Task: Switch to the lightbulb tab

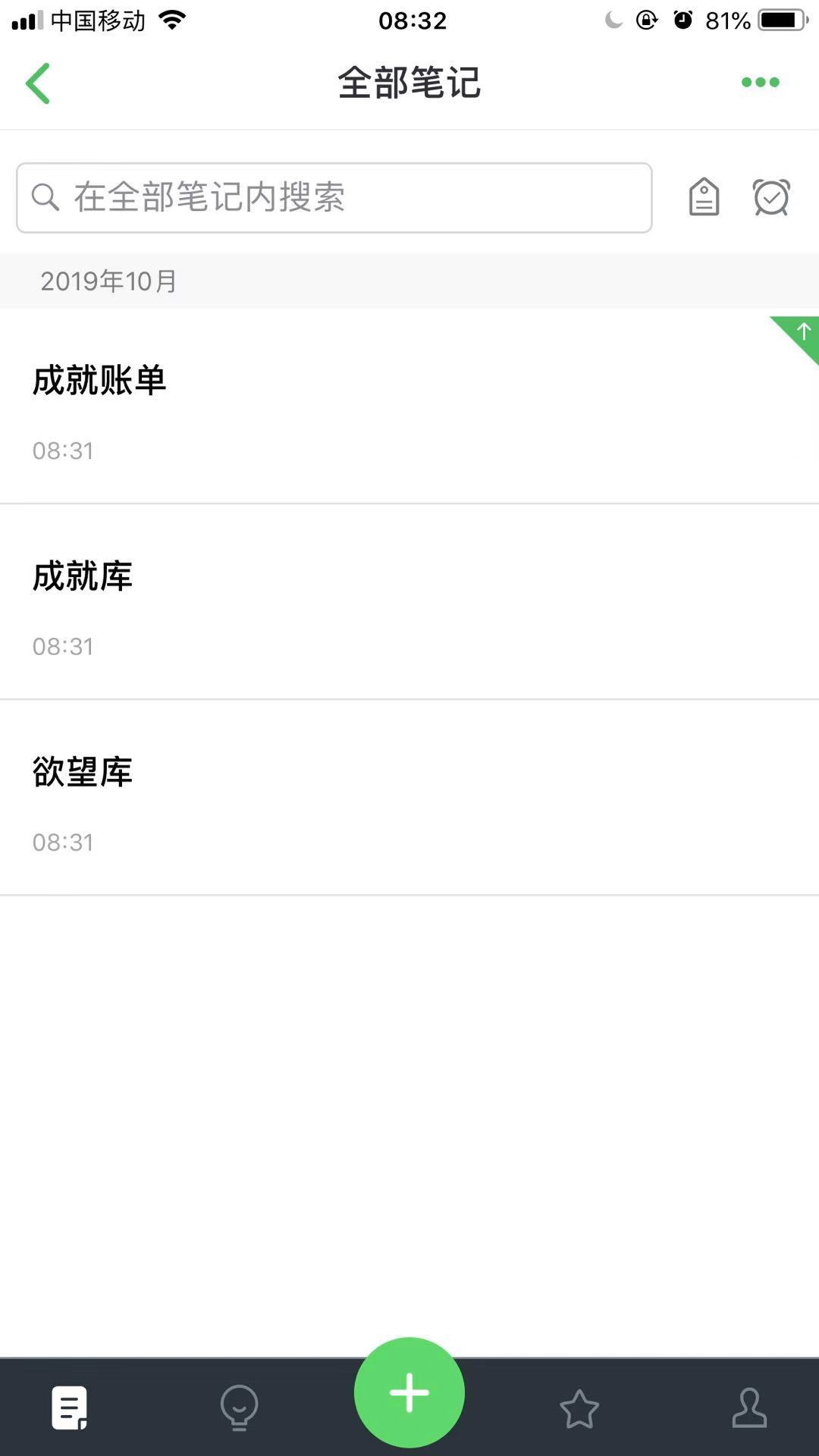Action: point(239,1408)
